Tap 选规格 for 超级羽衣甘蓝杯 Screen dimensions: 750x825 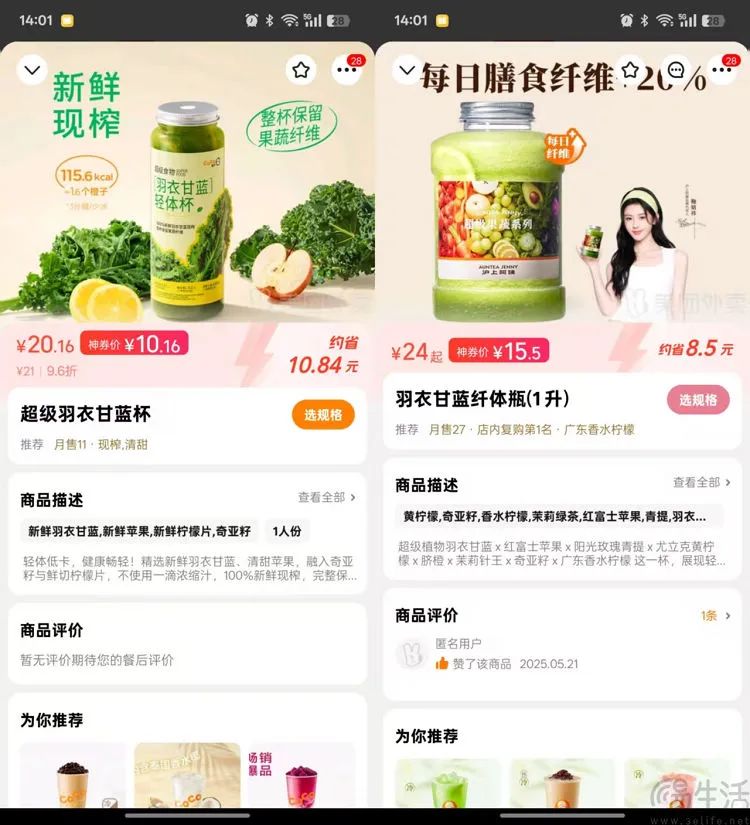point(323,414)
